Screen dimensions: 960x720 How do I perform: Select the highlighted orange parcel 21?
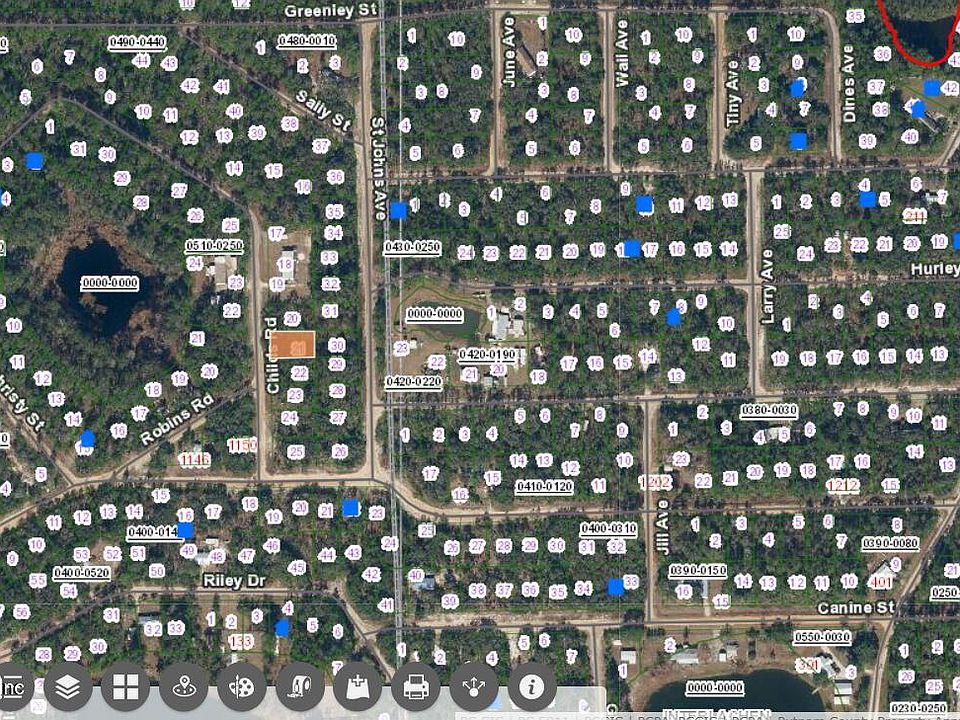click(293, 345)
